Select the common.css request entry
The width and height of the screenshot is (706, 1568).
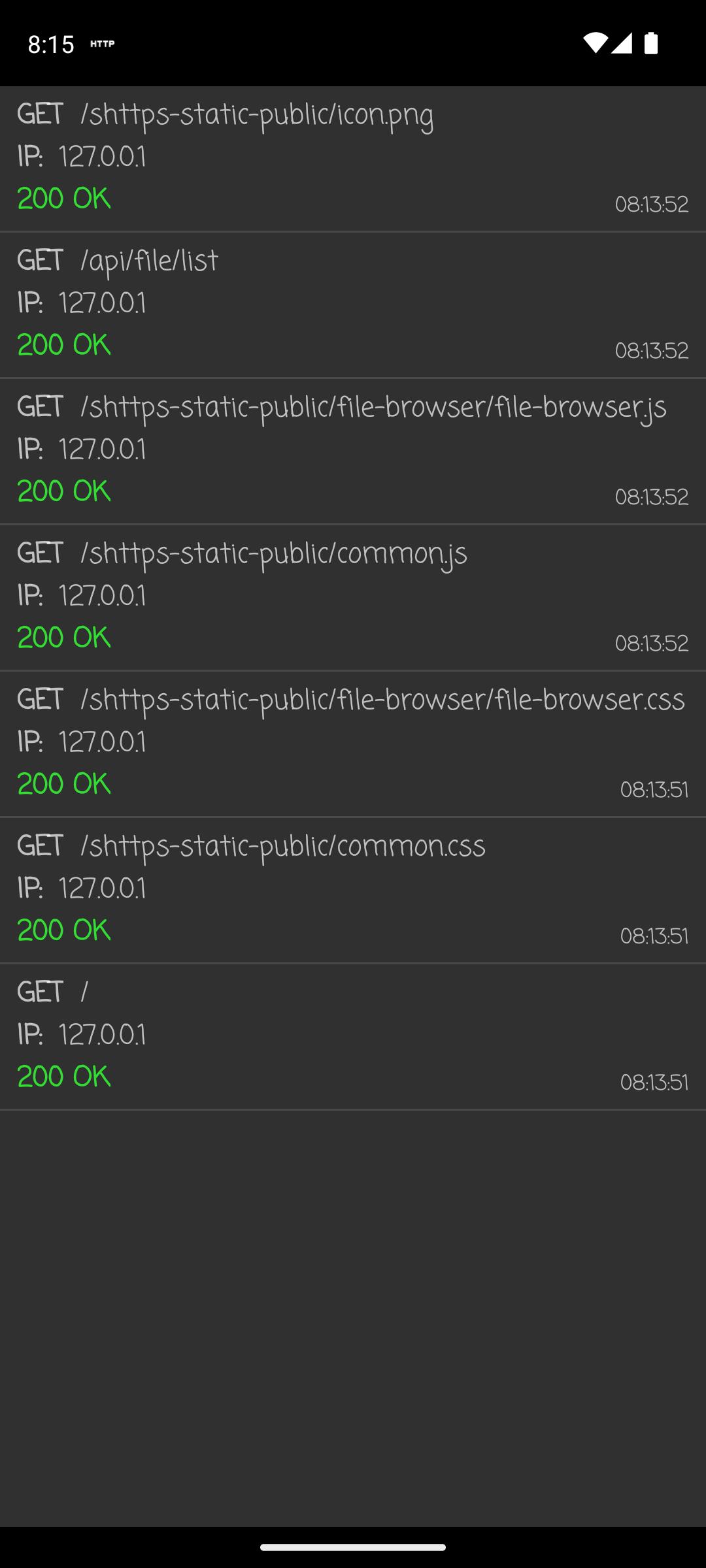[x=353, y=890]
